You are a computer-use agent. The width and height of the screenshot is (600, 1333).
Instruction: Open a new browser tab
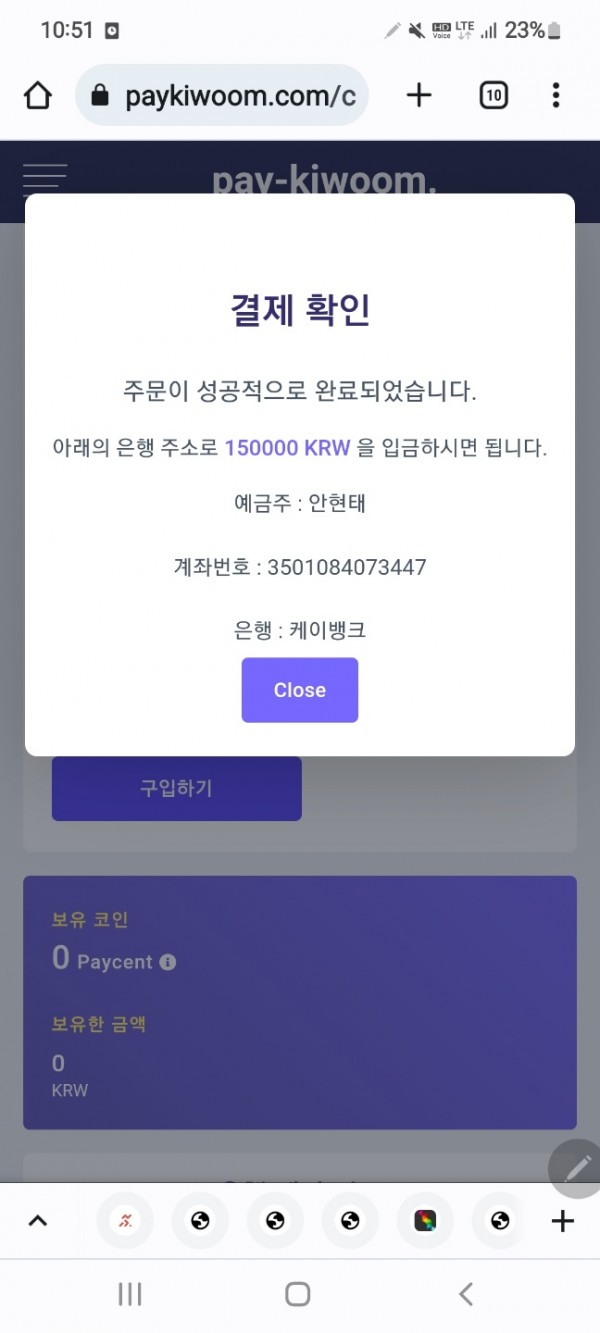pos(419,96)
